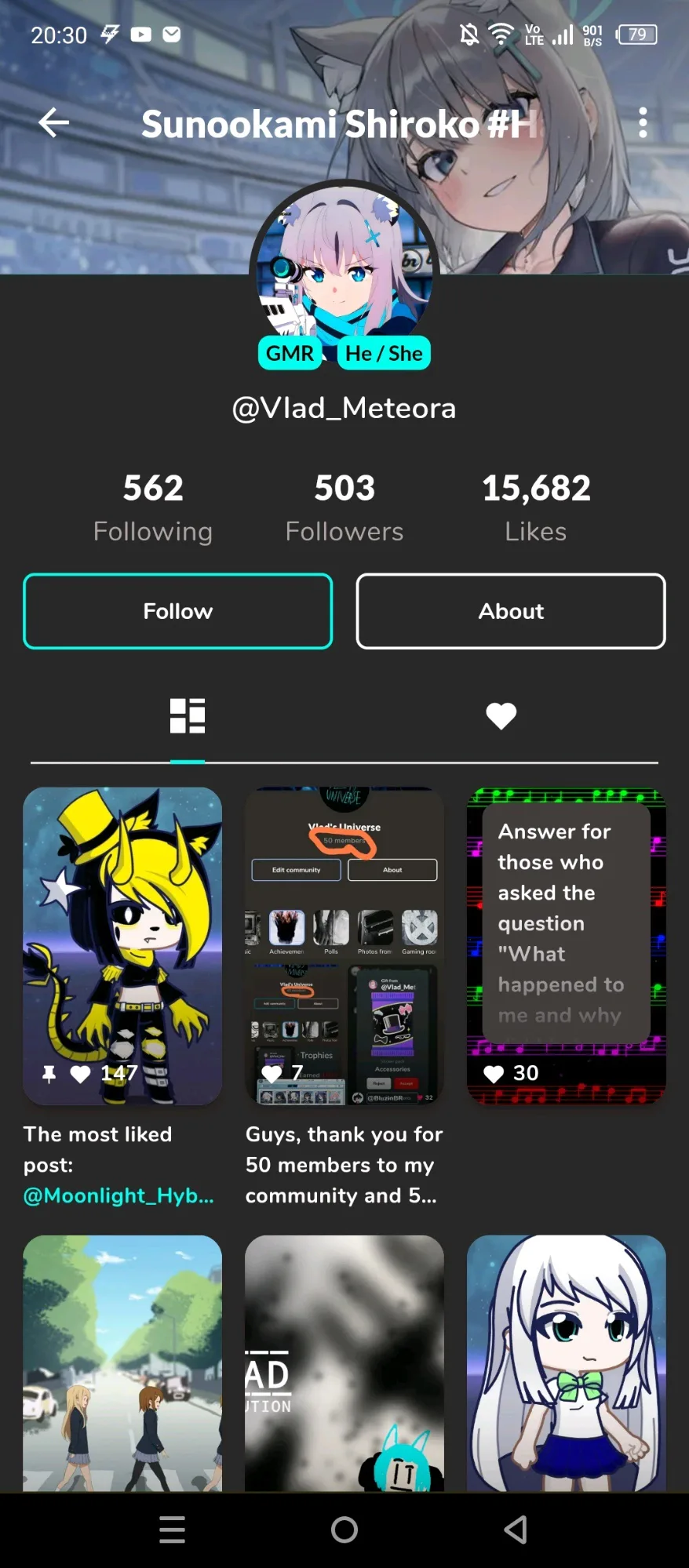View the 503 Followers list
The width and height of the screenshot is (689, 1568).
[x=344, y=508]
